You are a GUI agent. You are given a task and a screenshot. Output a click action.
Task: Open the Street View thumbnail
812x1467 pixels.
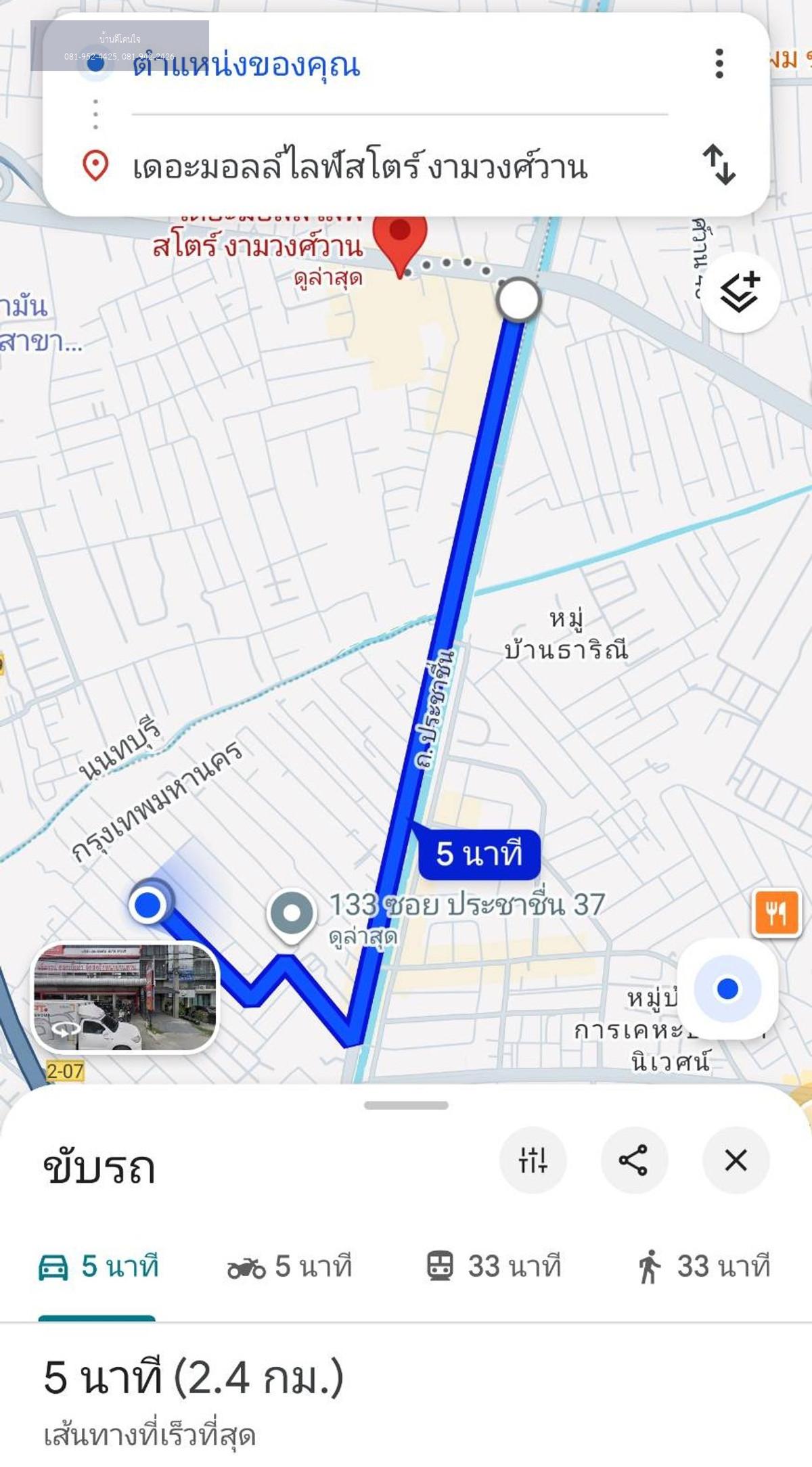click(126, 997)
